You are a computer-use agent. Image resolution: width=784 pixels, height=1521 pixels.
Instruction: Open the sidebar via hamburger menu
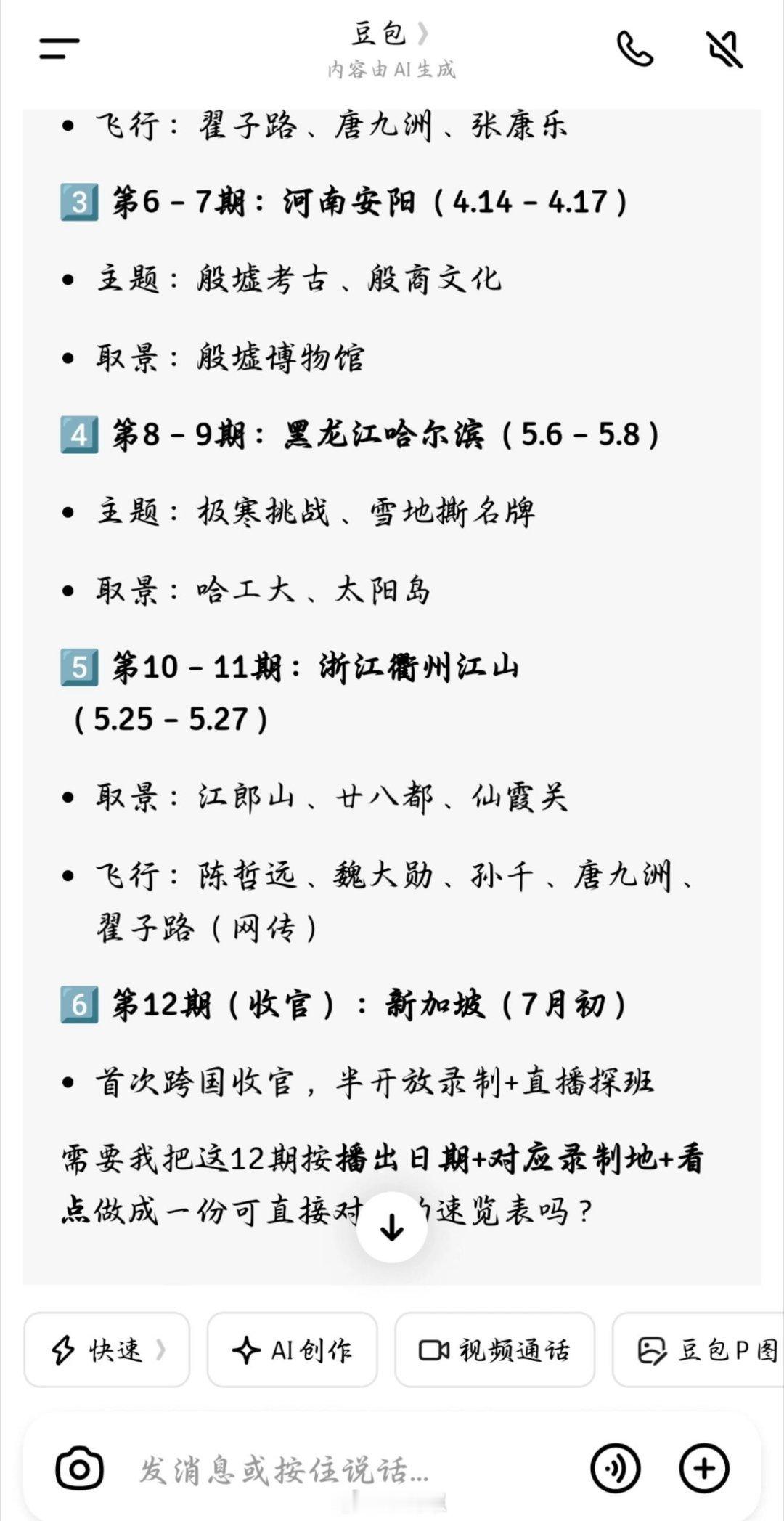58,47
